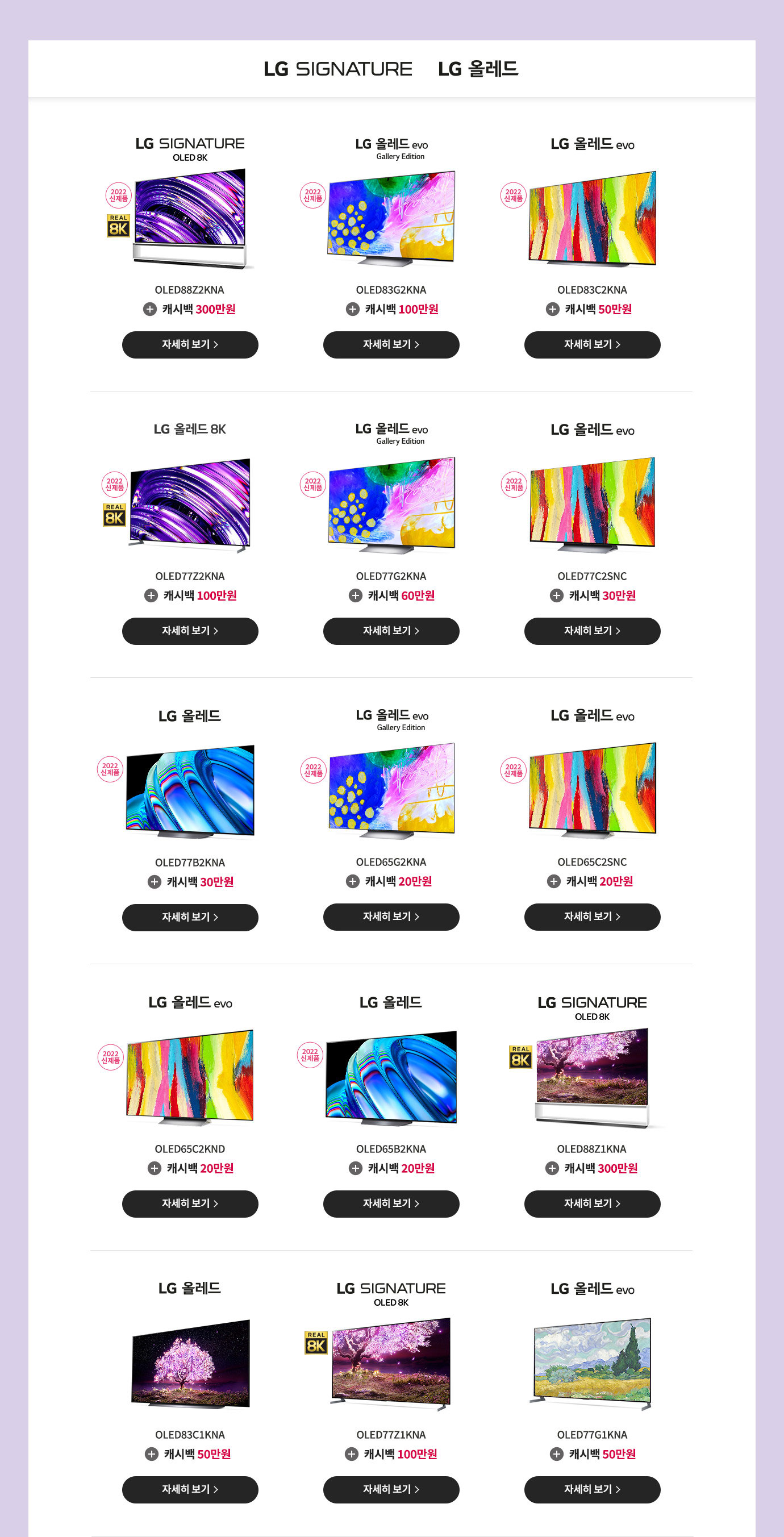See details for OLED77G1KNA
The image size is (784, 1537).
coord(592,1489)
